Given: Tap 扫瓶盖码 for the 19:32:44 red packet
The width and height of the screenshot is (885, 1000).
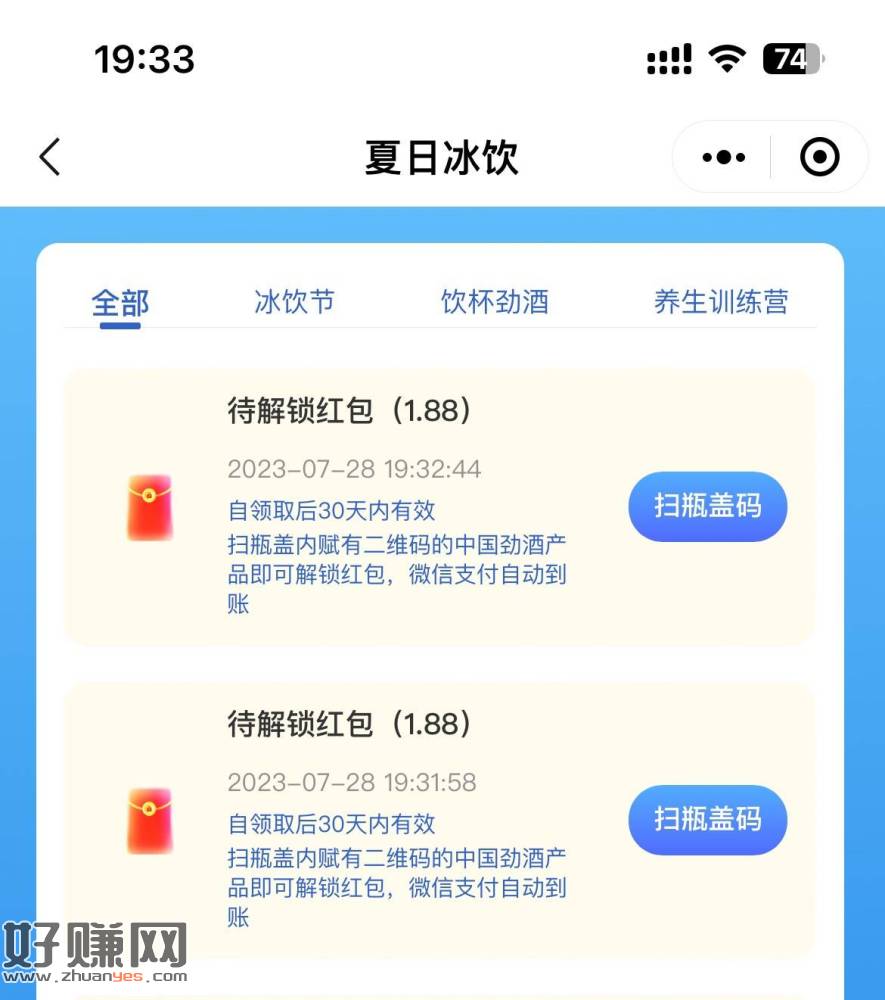Looking at the screenshot, I should pos(707,507).
